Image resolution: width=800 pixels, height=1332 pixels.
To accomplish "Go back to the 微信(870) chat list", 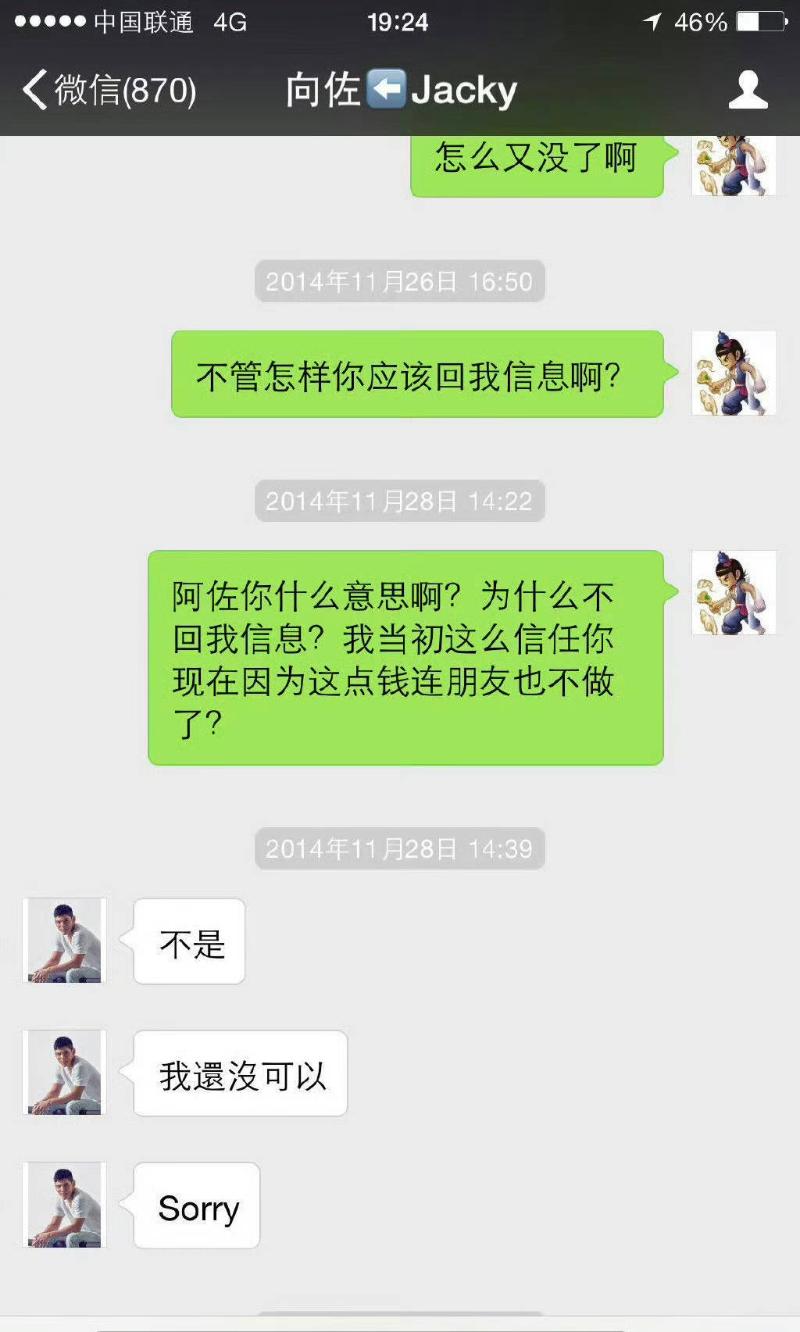I will [108, 91].
